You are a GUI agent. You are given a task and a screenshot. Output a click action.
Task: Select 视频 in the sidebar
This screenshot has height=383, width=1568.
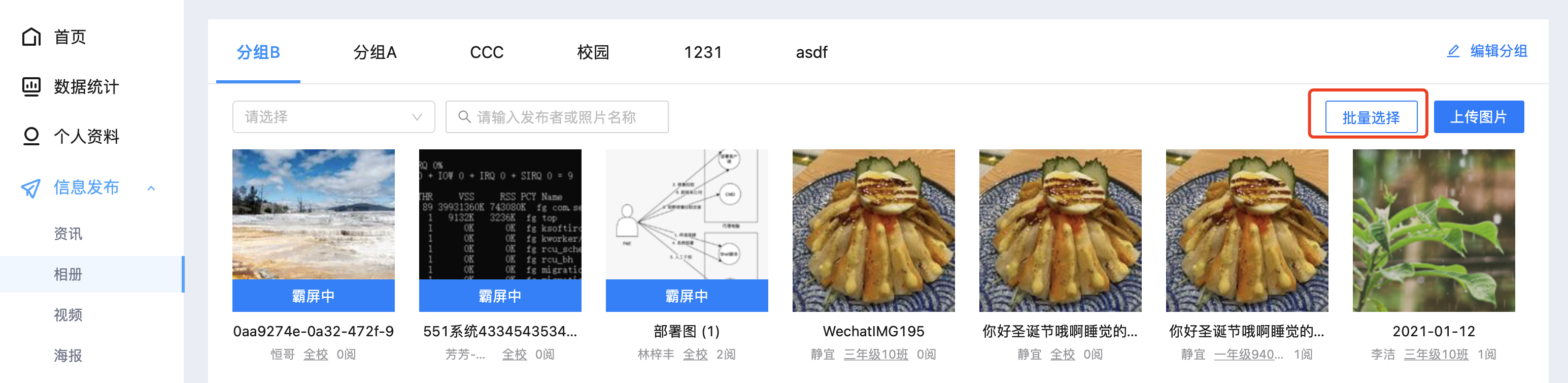point(67,315)
